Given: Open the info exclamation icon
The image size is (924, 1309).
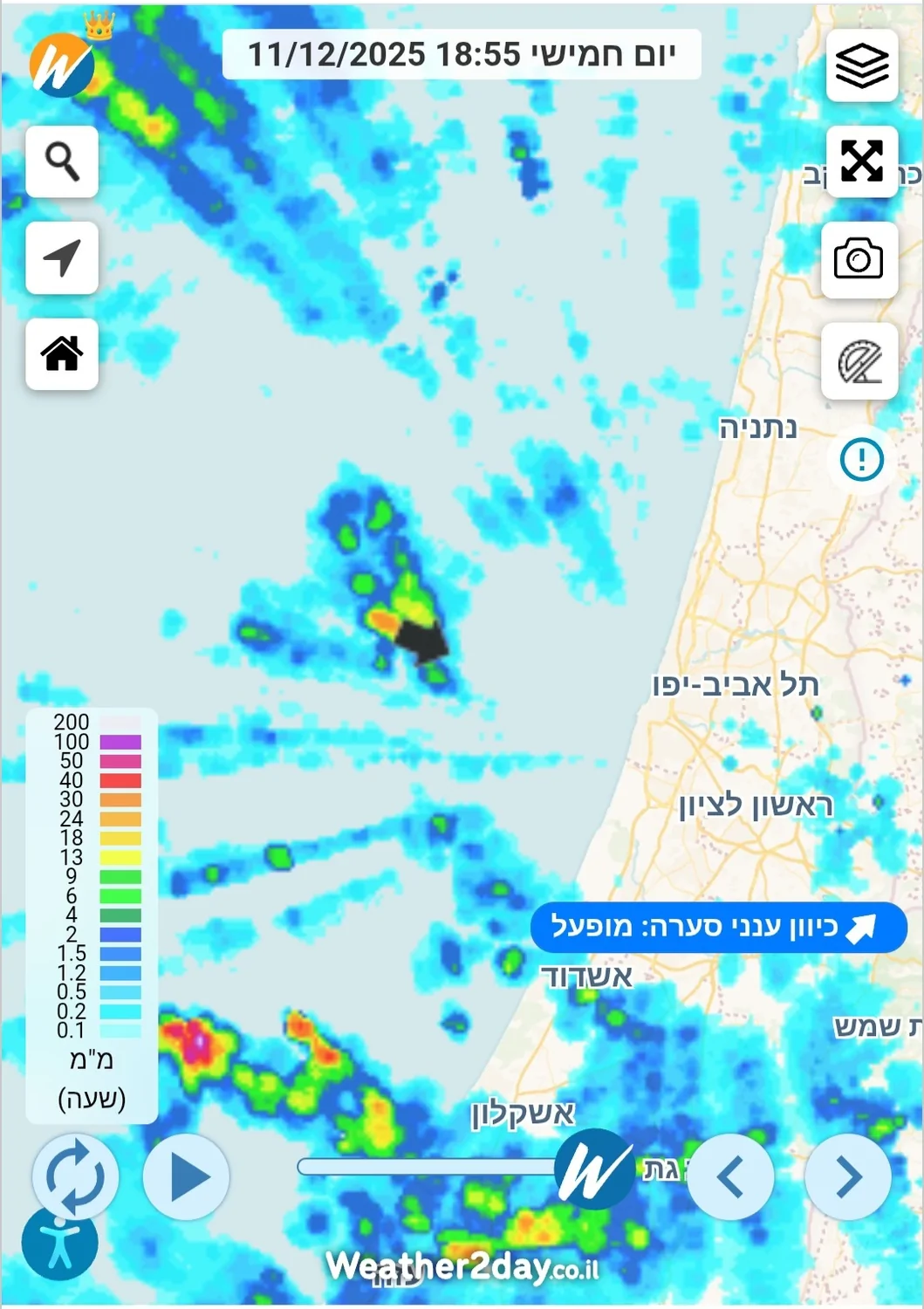Looking at the screenshot, I should 862,459.
